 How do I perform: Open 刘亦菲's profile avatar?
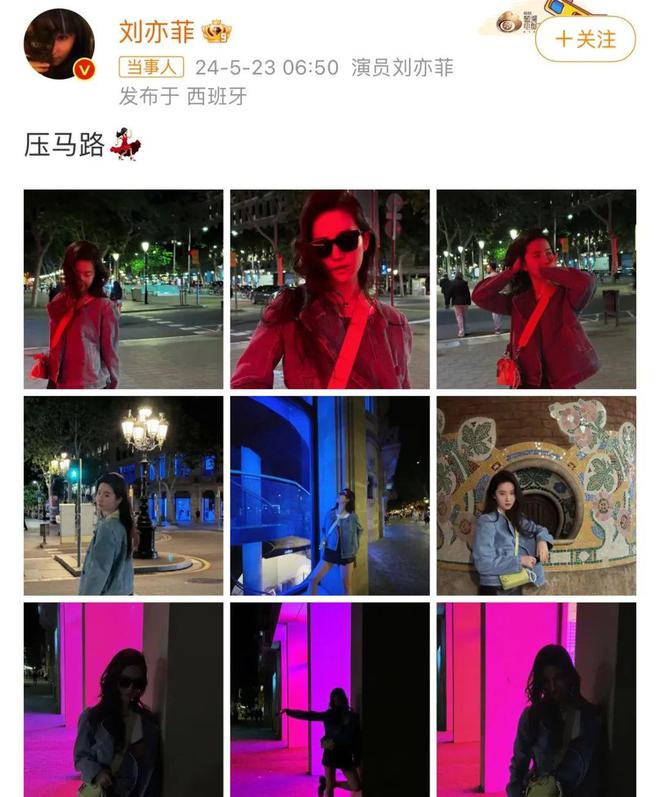(x=59, y=44)
